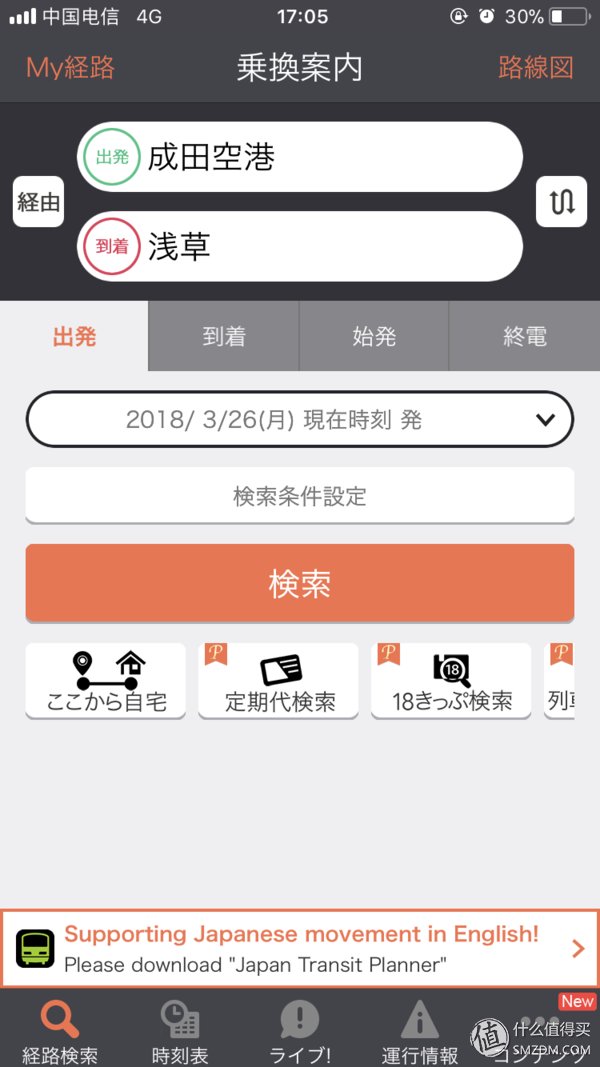Edit the 到着 station 浅草

[300, 246]
